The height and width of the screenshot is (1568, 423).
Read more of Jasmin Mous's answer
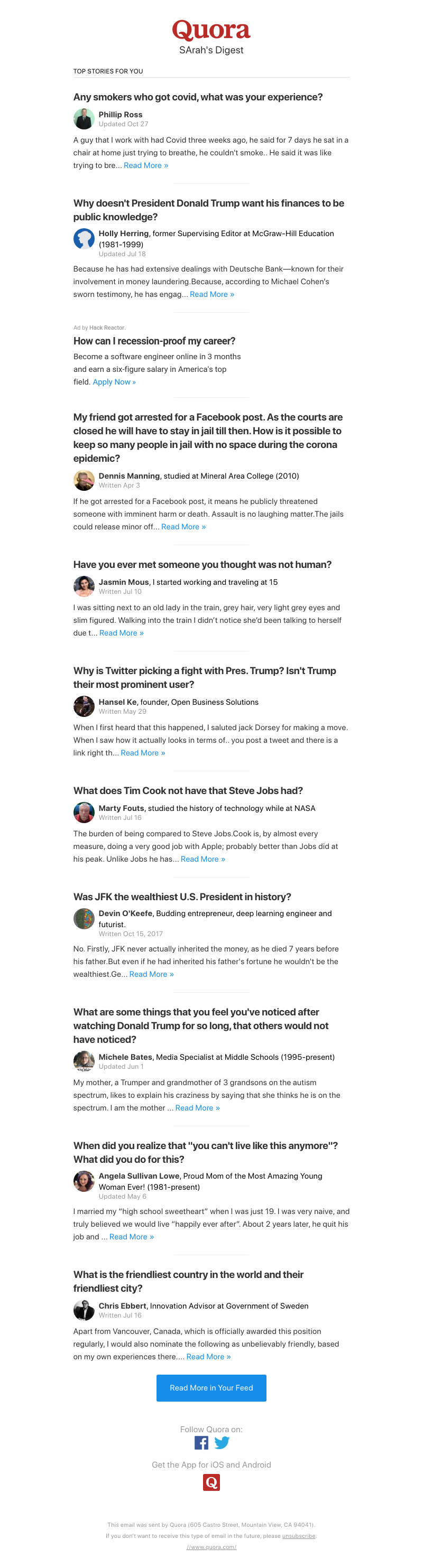pos(121,633)
